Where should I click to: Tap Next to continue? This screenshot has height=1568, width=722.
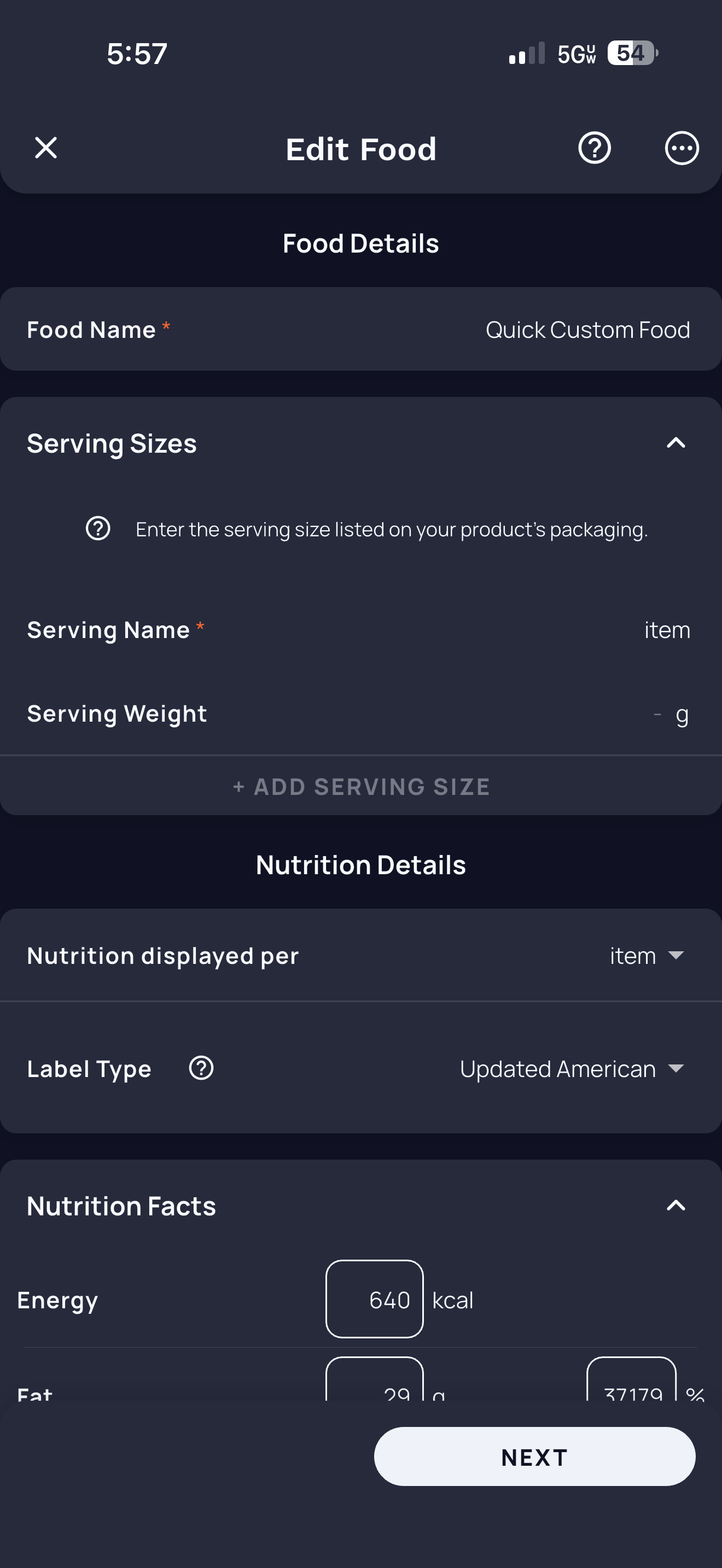(x=534, y=1456)
